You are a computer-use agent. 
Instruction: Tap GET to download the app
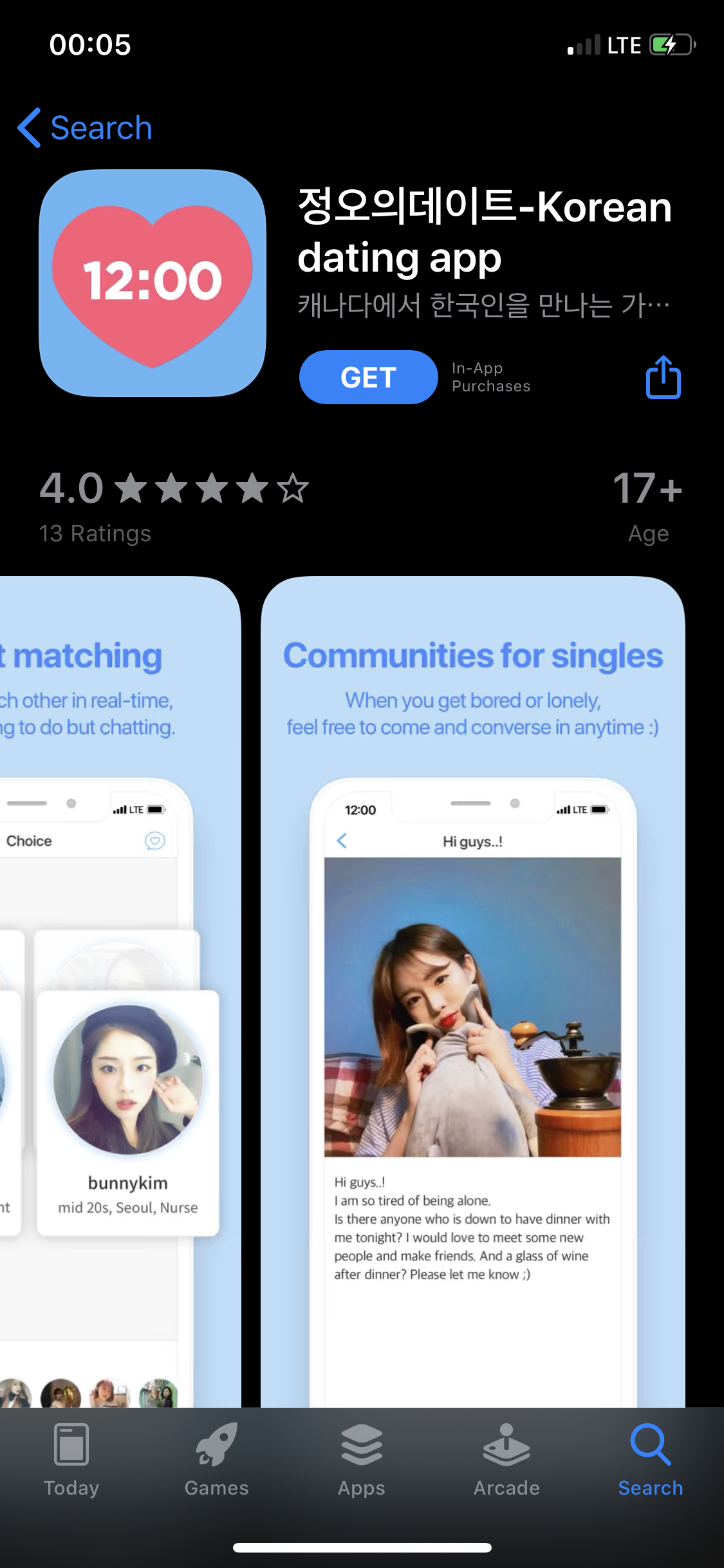[x=368, y=377]
